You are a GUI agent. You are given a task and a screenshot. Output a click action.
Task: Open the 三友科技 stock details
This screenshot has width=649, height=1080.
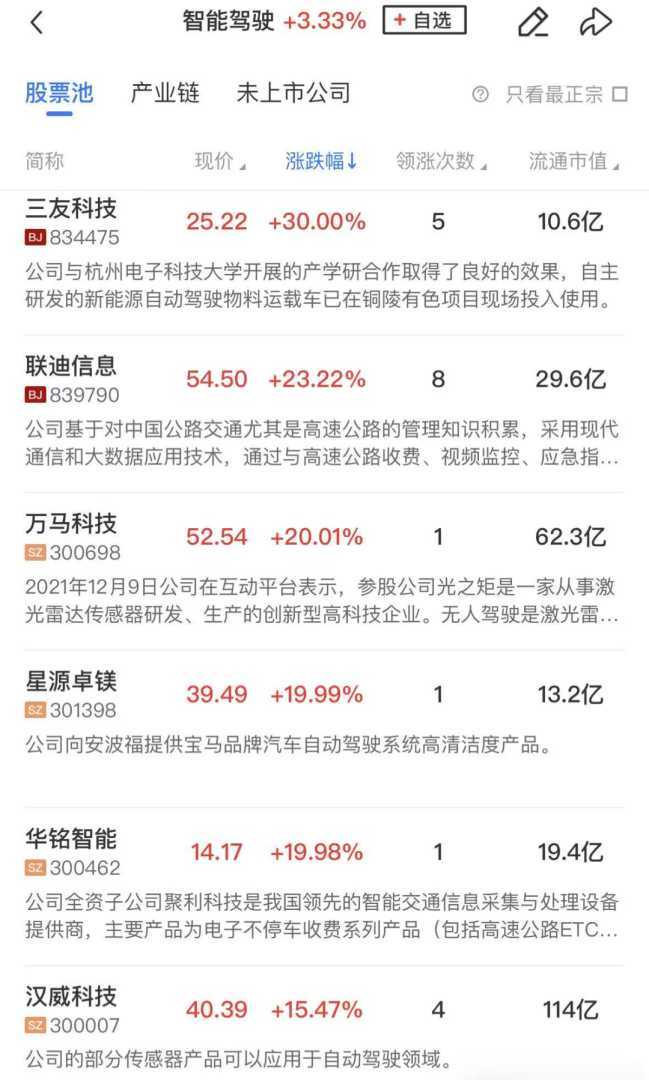71,208
